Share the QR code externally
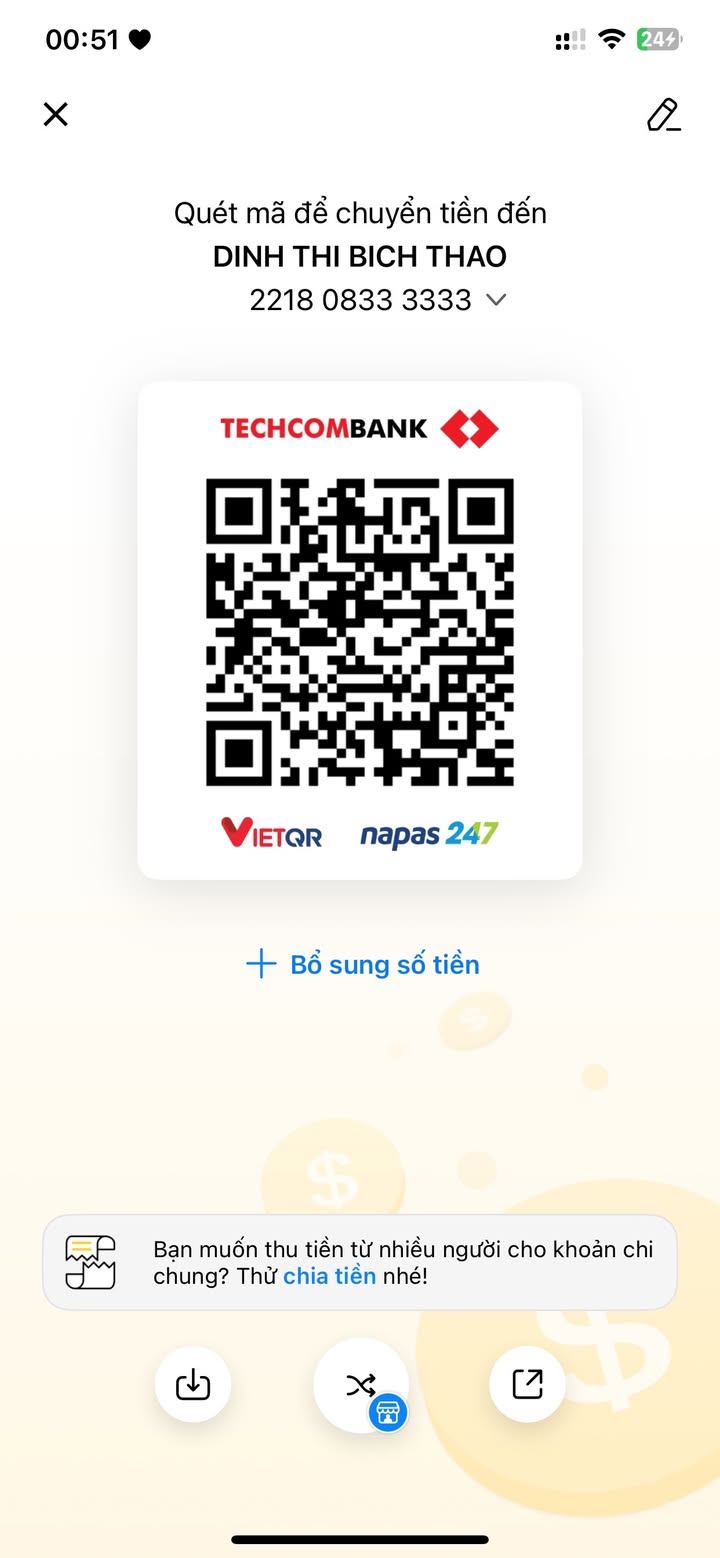The height and width of the screenshot is (1558, 720). pos(527,1384)
